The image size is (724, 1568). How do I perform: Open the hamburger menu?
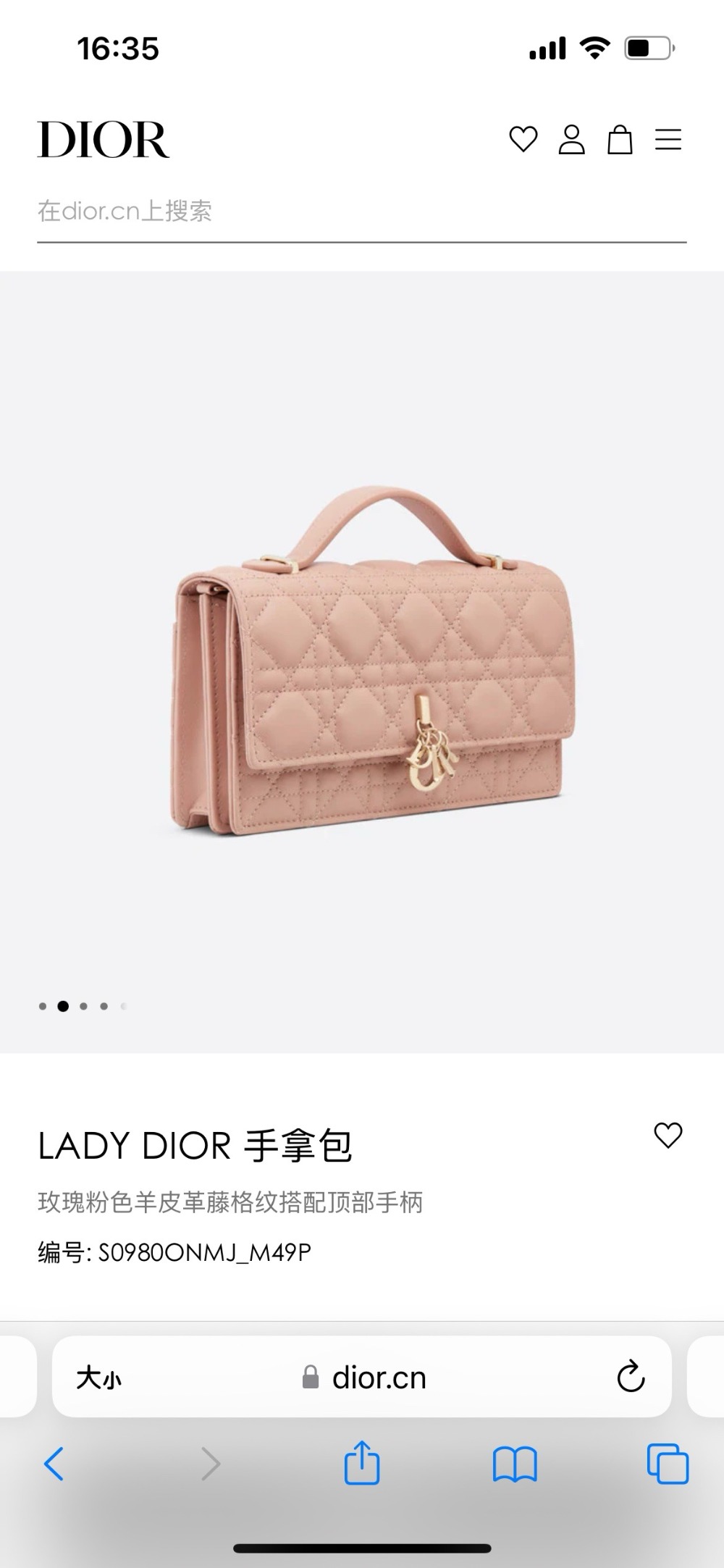[x=668, y=139]
